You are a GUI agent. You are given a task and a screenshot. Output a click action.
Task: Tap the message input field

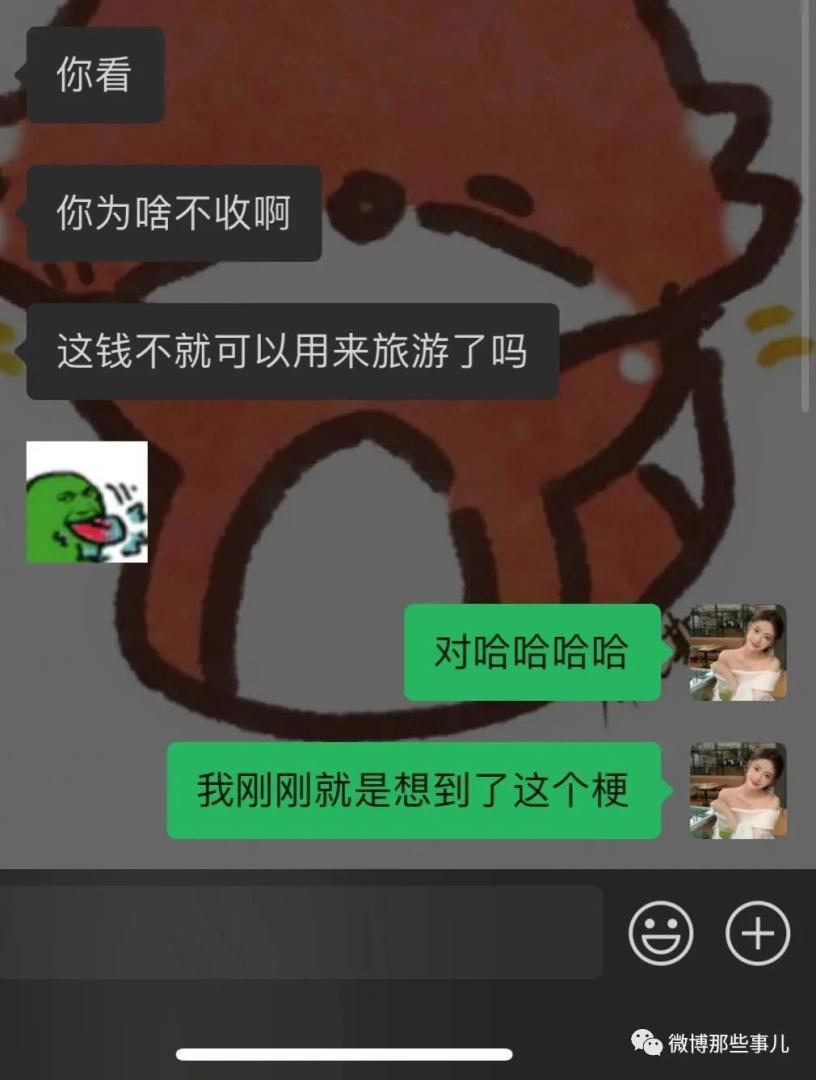click(300, 932)
